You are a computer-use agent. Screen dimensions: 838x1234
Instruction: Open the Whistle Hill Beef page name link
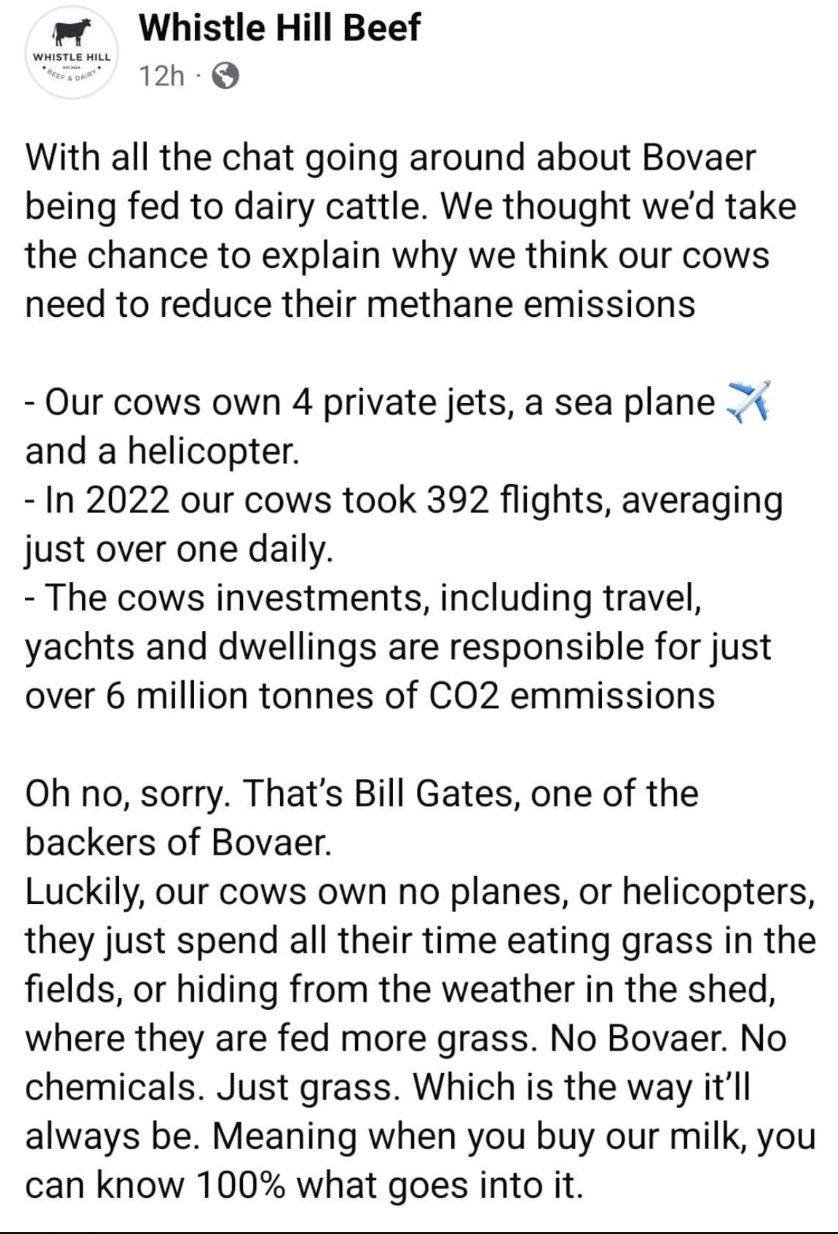click(280, 27)
